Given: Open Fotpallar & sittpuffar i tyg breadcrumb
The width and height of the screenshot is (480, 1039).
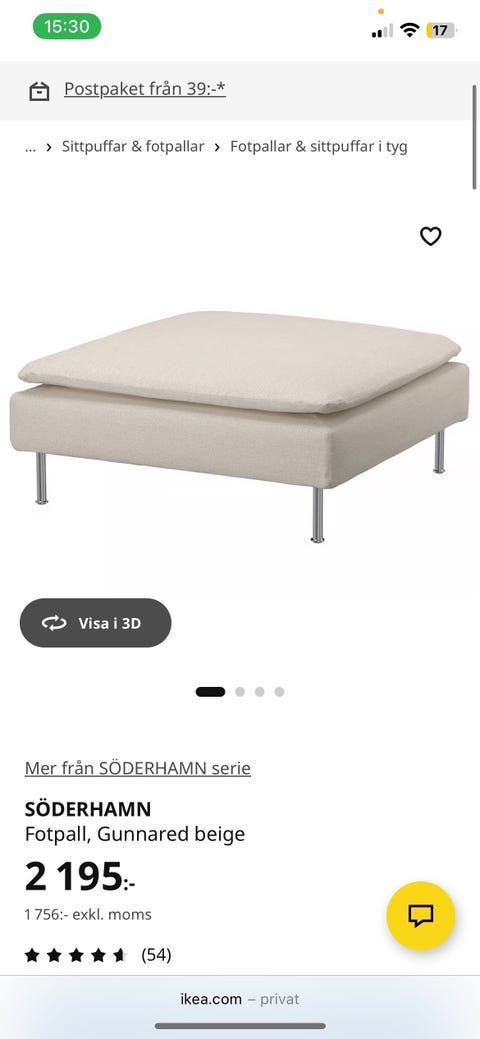Looking at the screenshot, I should [x=318, y=146].
